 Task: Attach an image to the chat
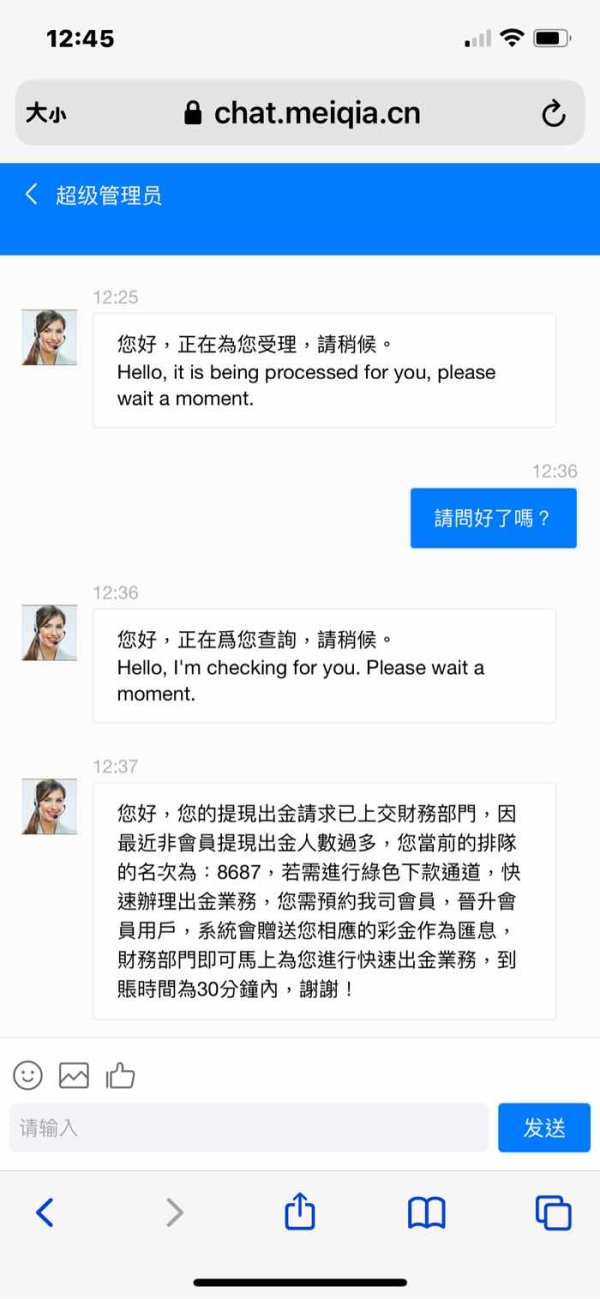[74, 1075]
